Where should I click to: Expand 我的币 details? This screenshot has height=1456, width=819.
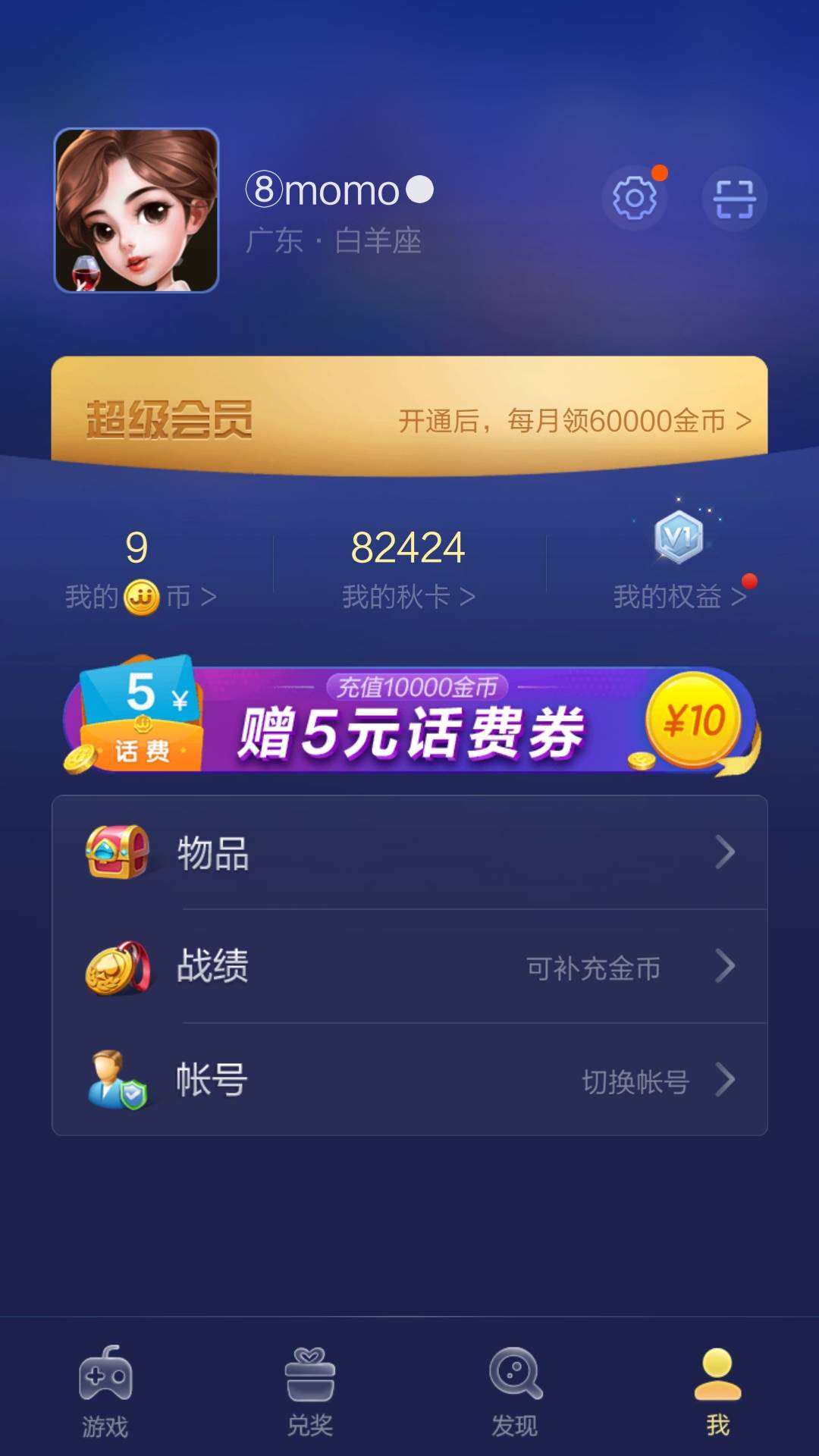click(139, 597)
